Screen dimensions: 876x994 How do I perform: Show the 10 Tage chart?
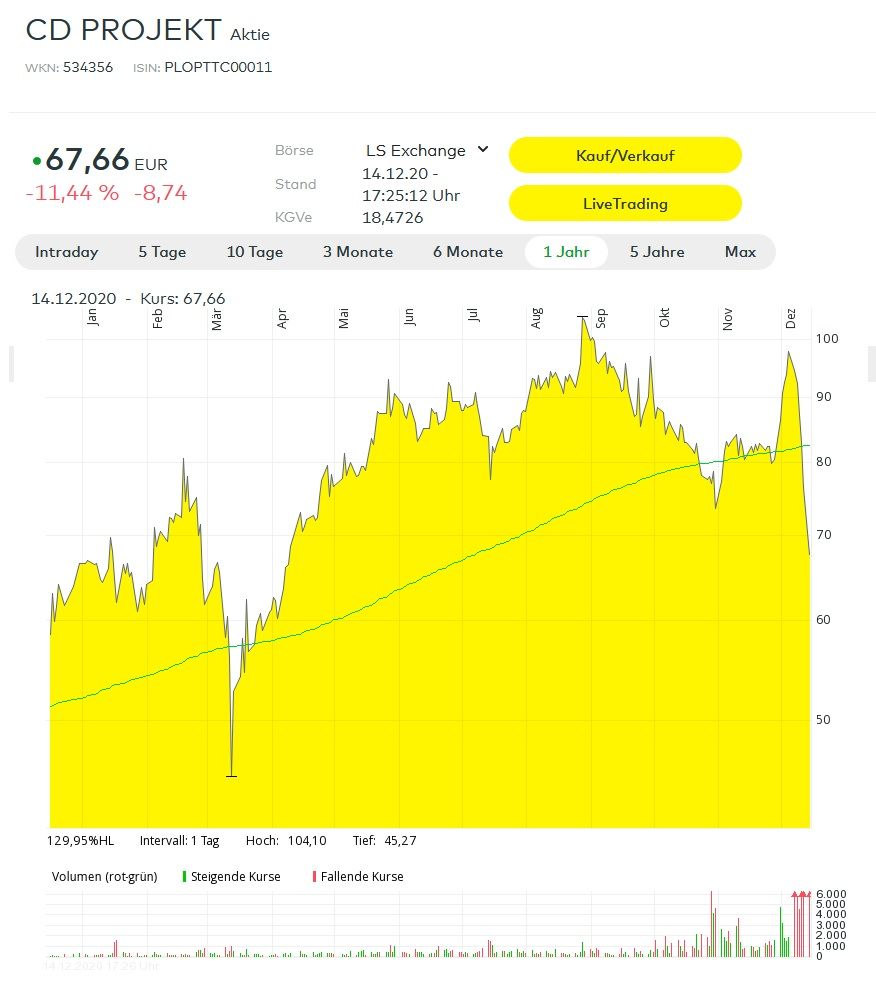(254, 252)
